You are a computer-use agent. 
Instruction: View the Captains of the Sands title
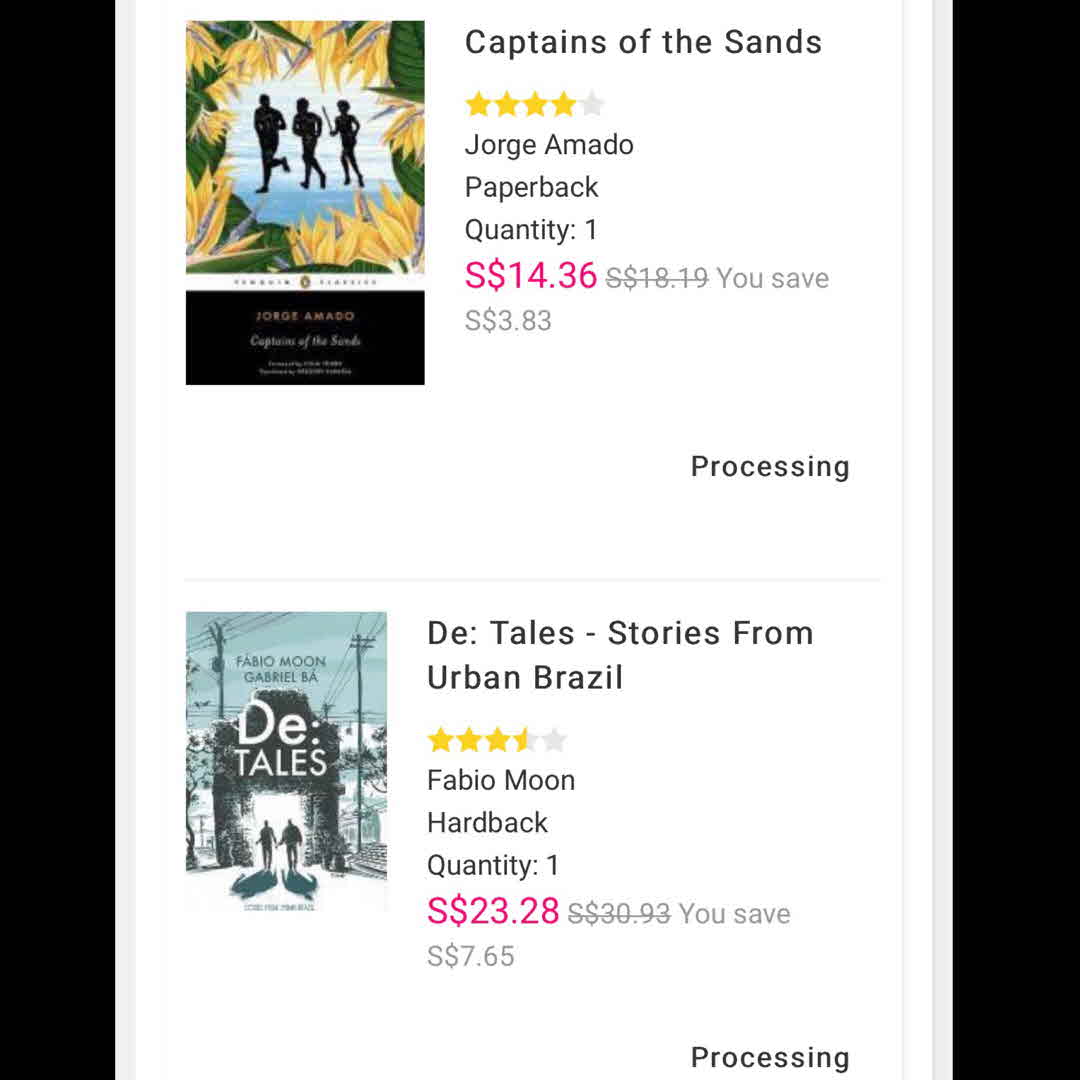[x=643, y=42]
